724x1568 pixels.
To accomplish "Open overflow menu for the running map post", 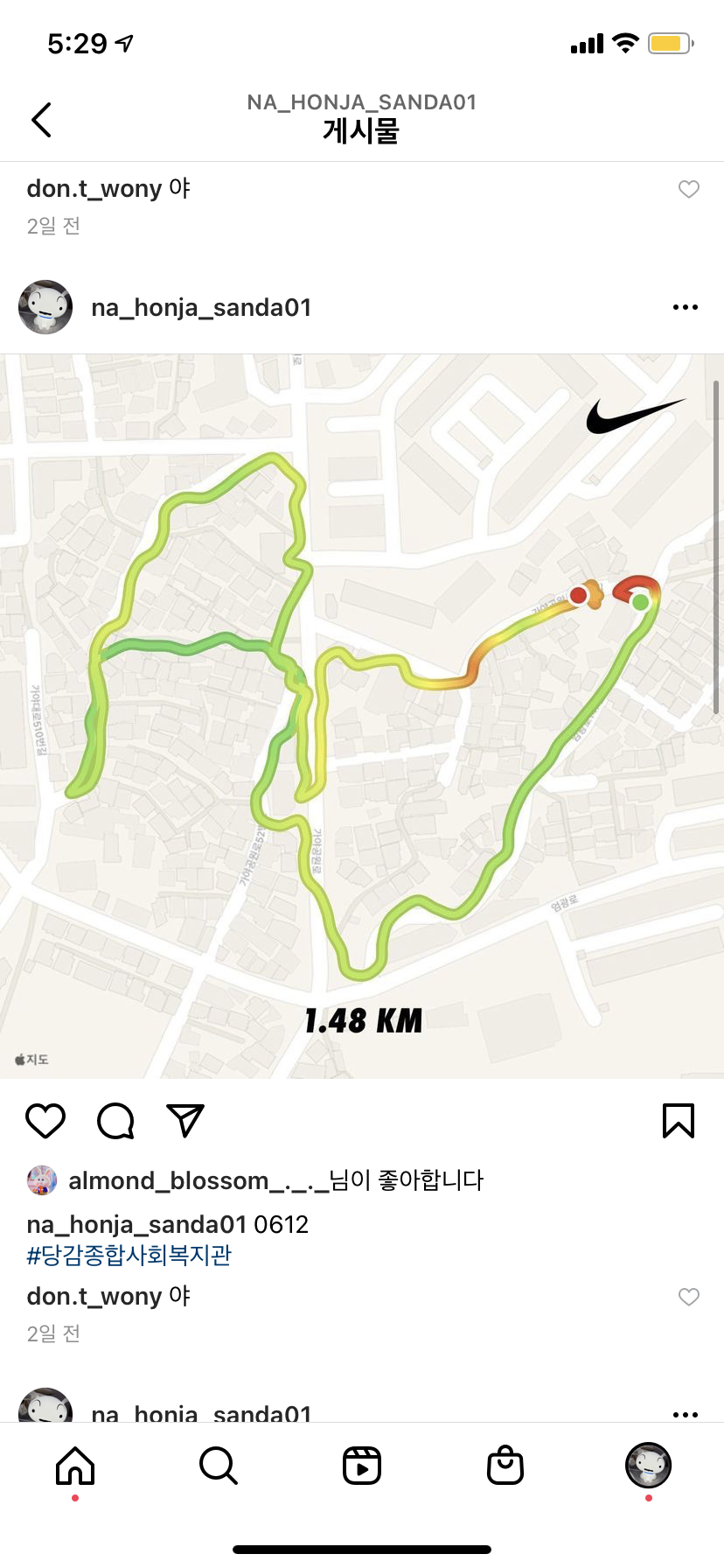I will (685, 307).
